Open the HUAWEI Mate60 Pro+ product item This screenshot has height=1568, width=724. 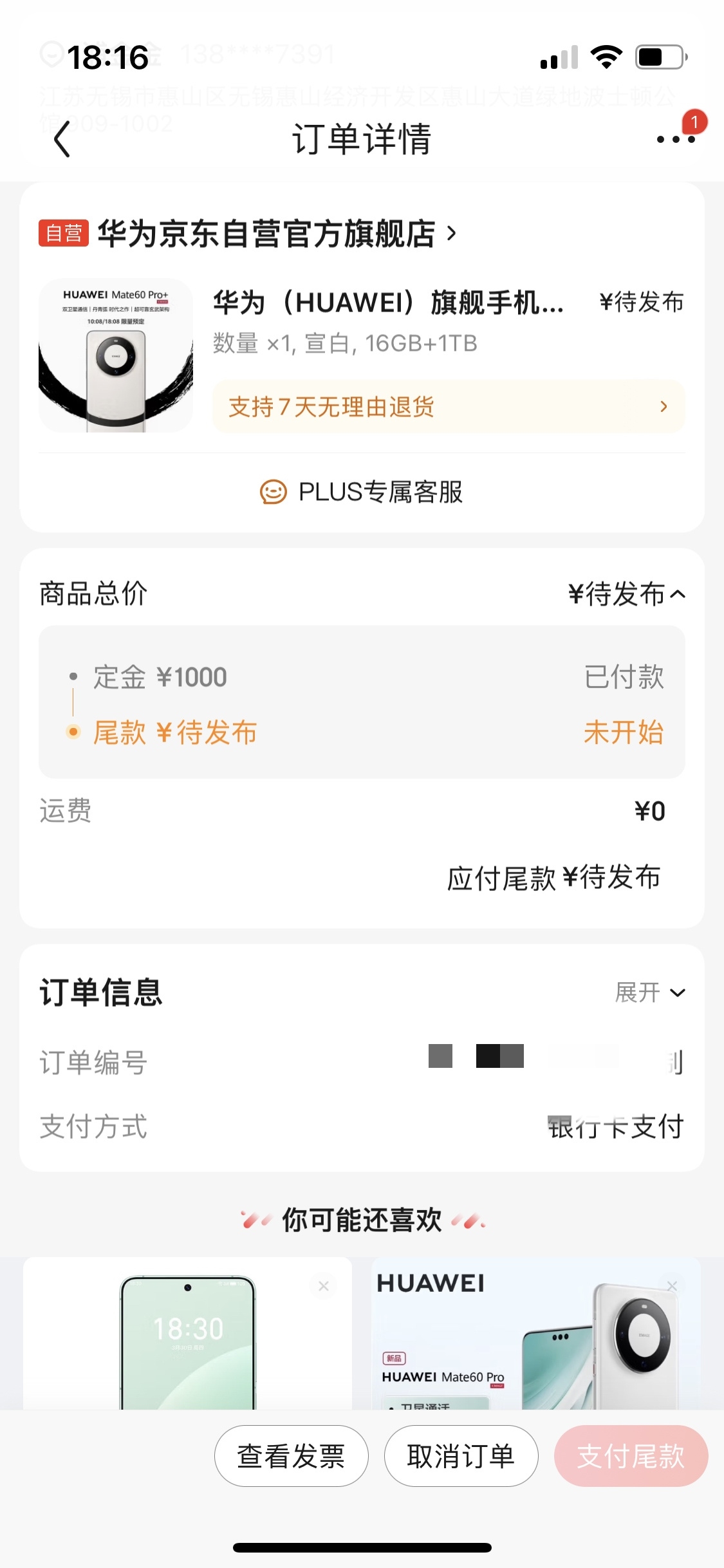pos(116,355)
